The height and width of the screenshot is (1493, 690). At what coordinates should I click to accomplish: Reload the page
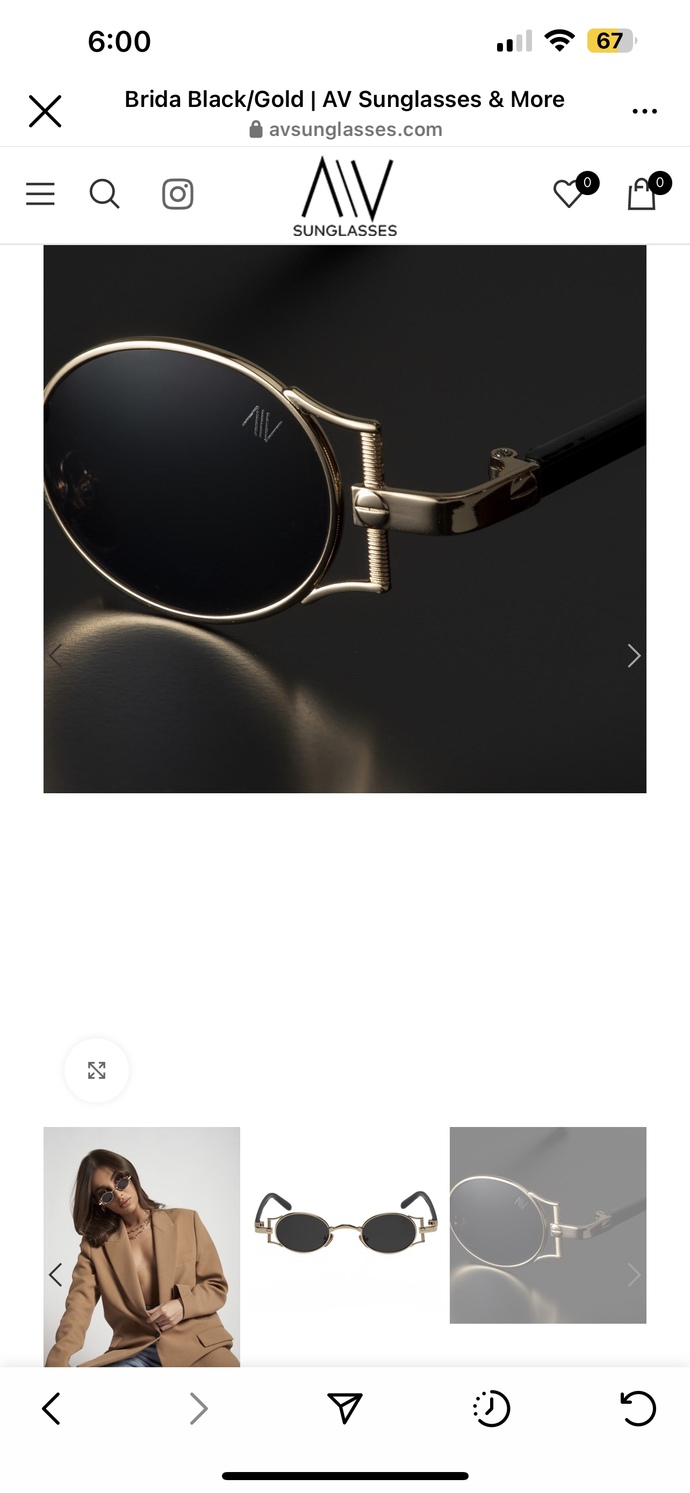pos(637,1409)
